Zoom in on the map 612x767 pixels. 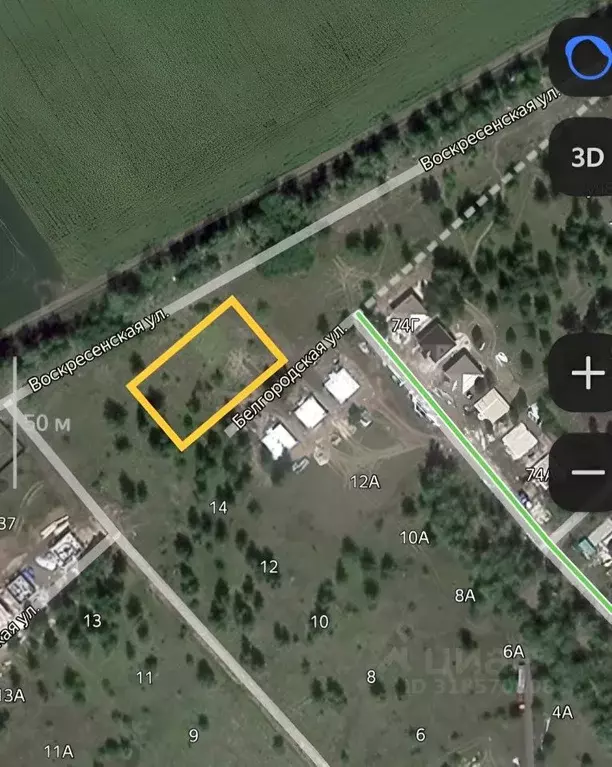587,374
